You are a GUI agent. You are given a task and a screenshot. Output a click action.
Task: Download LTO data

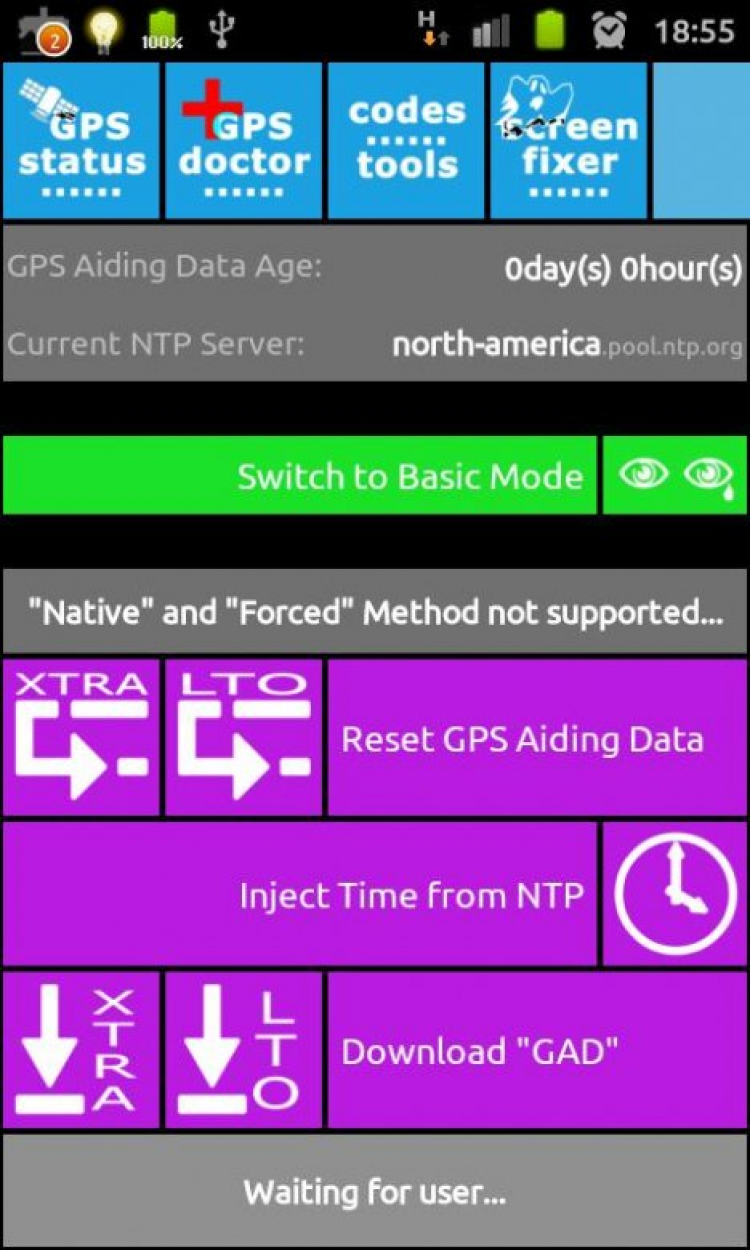coord(244,1050)
